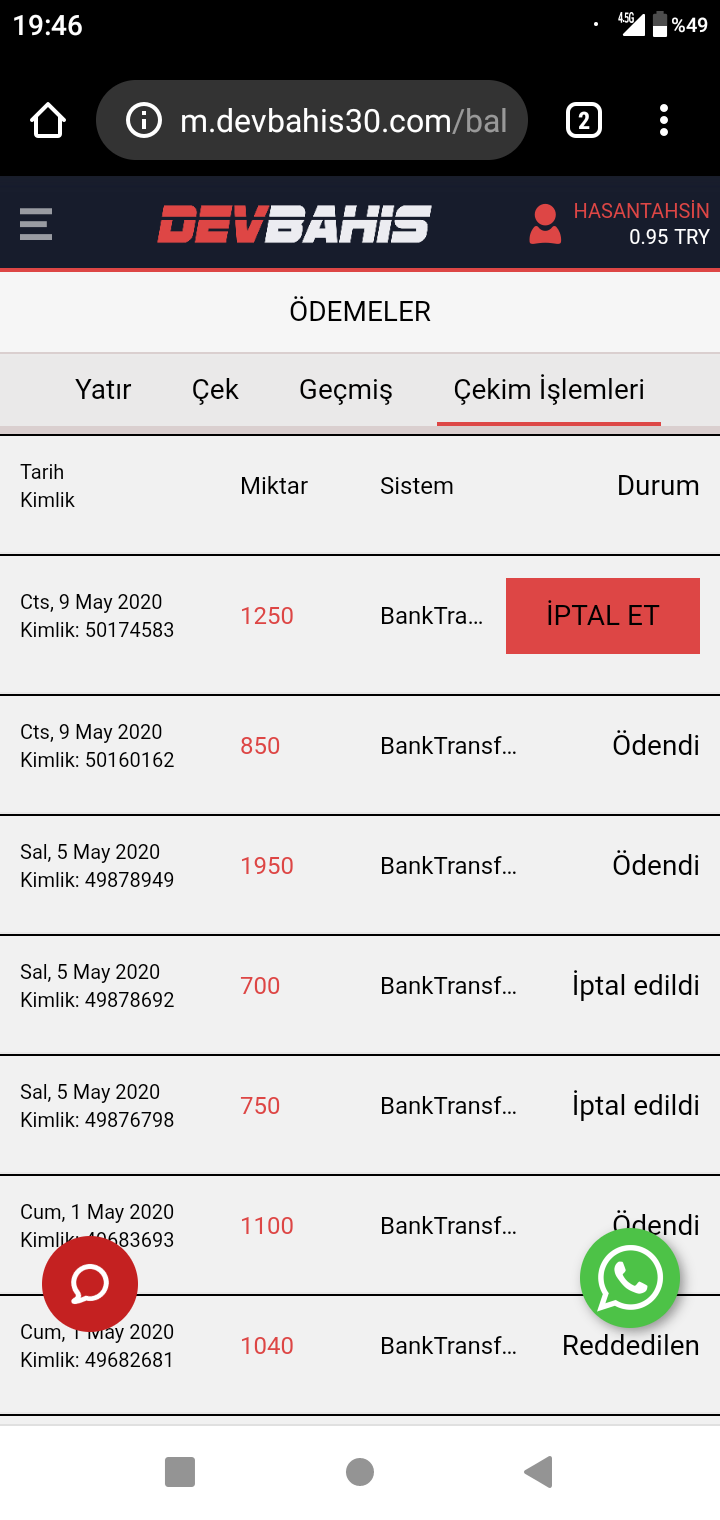Open the red live chat bubble
720x1520 pixels.
click(x=90, y=1284)
